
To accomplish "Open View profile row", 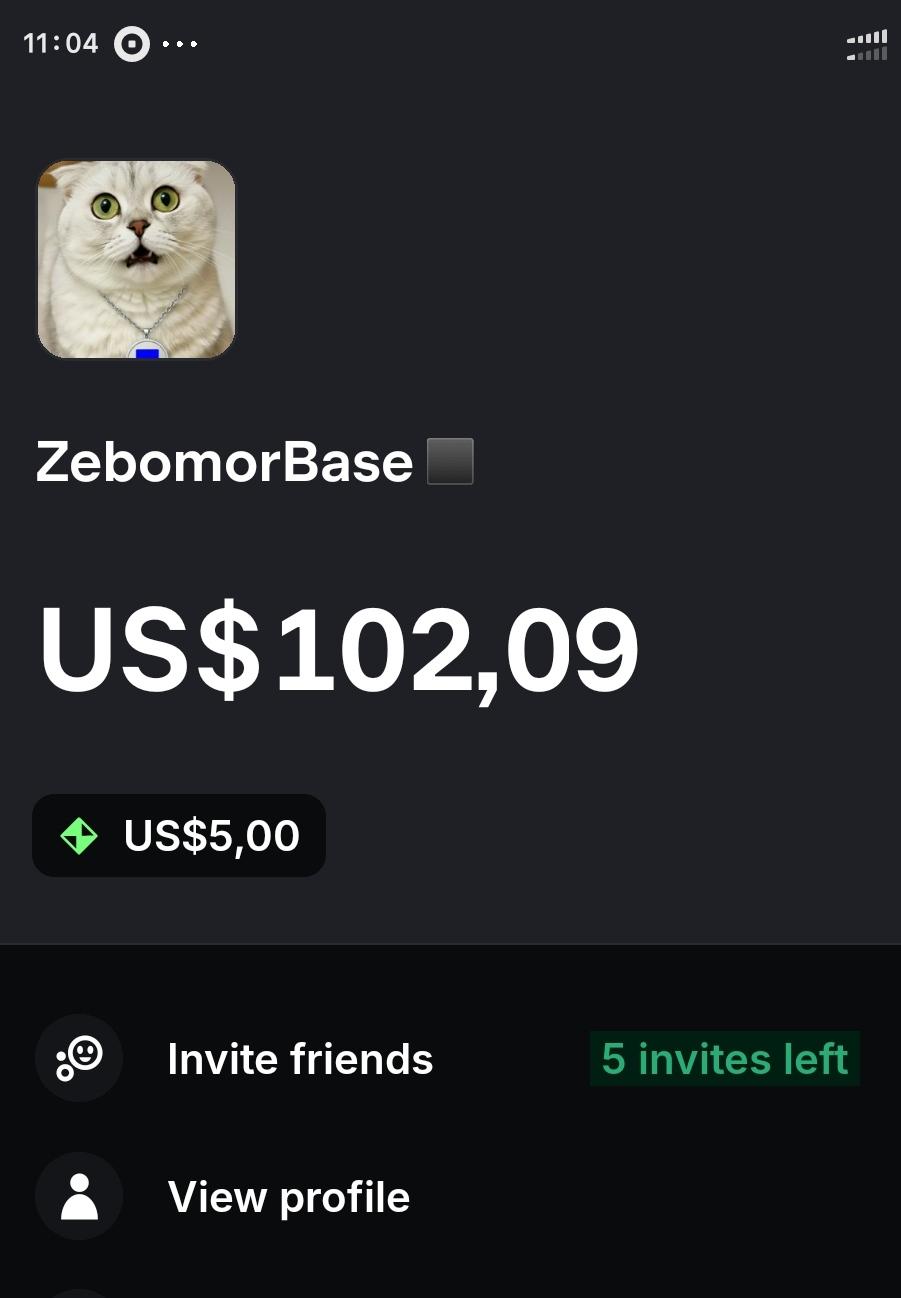I will (x=288, y=1197).
